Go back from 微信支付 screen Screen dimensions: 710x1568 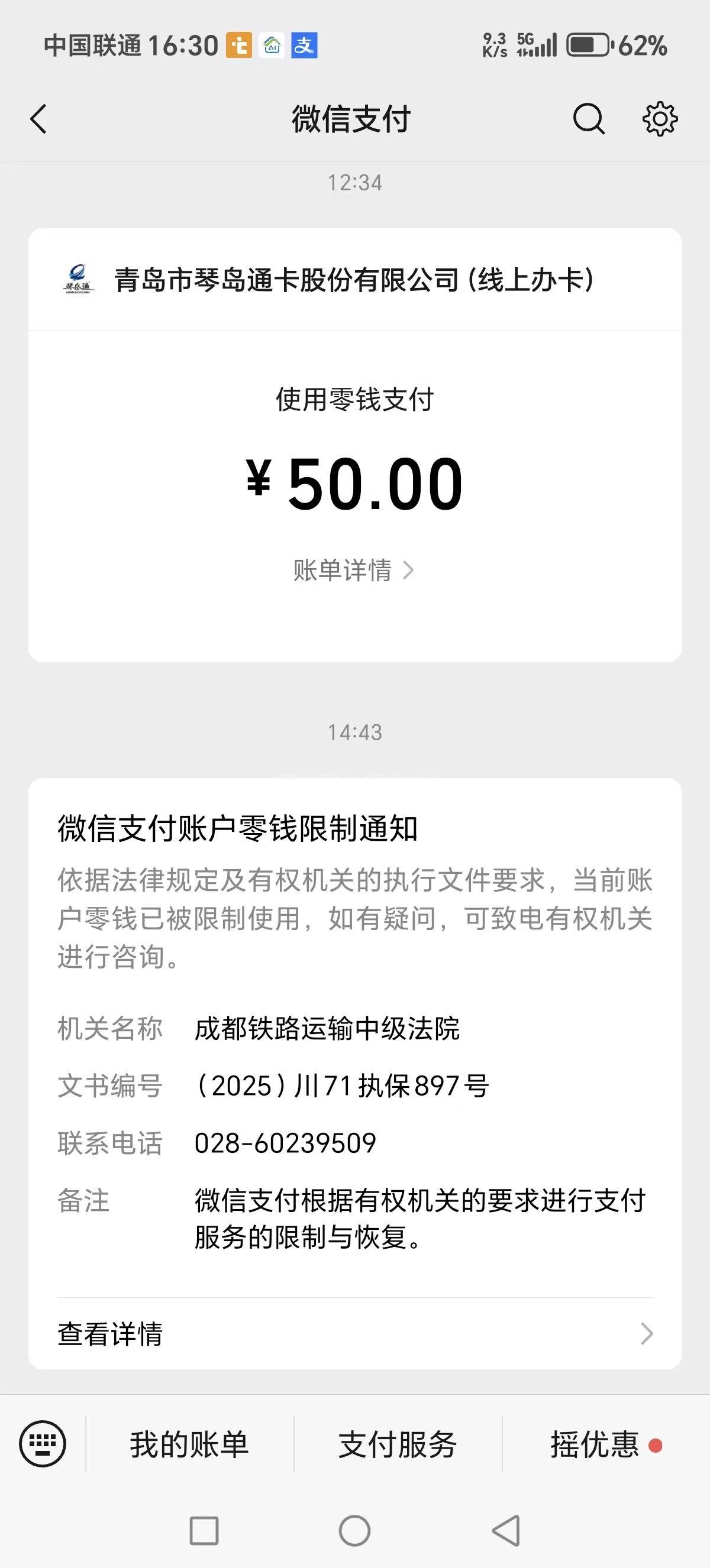click(x=38, y=119)
